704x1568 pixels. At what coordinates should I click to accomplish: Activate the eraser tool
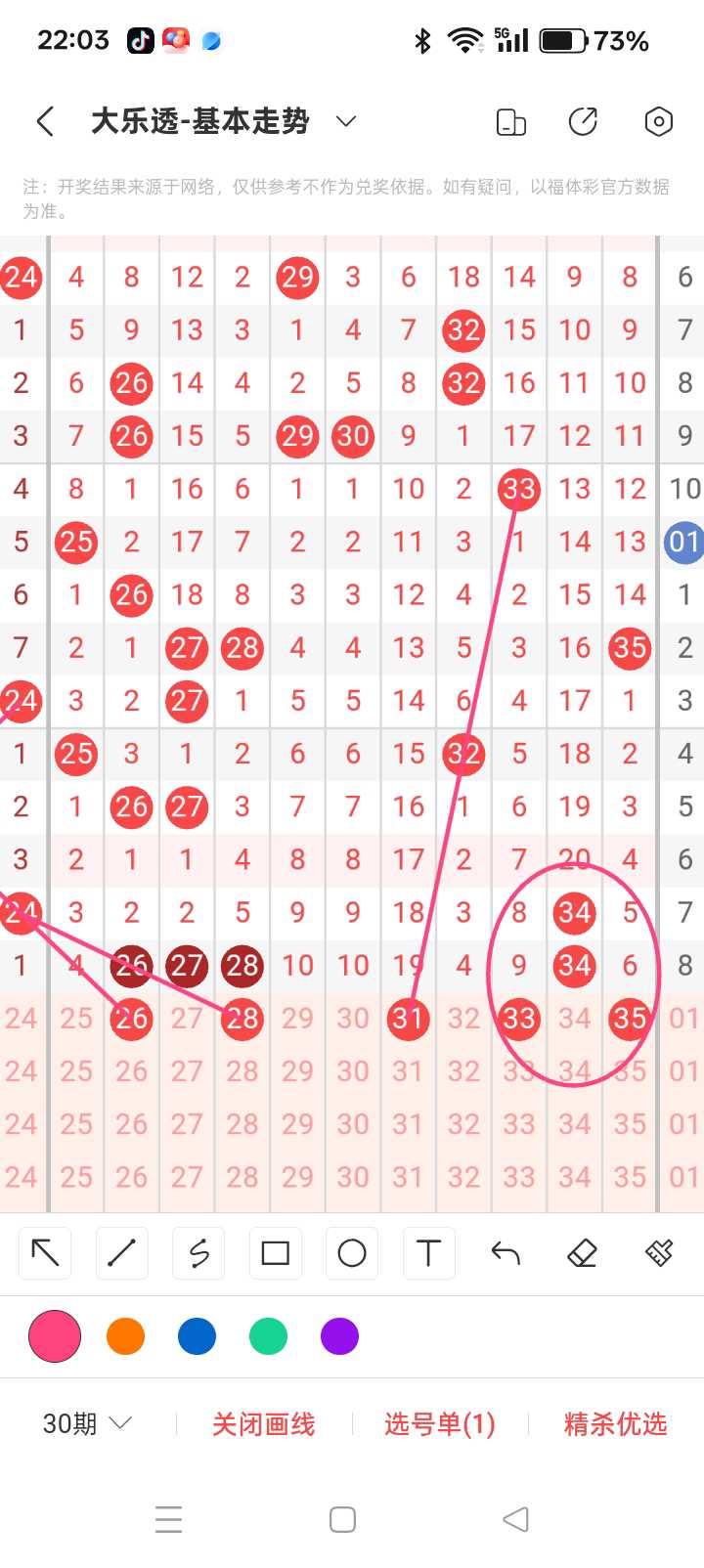coord(582,1253)
